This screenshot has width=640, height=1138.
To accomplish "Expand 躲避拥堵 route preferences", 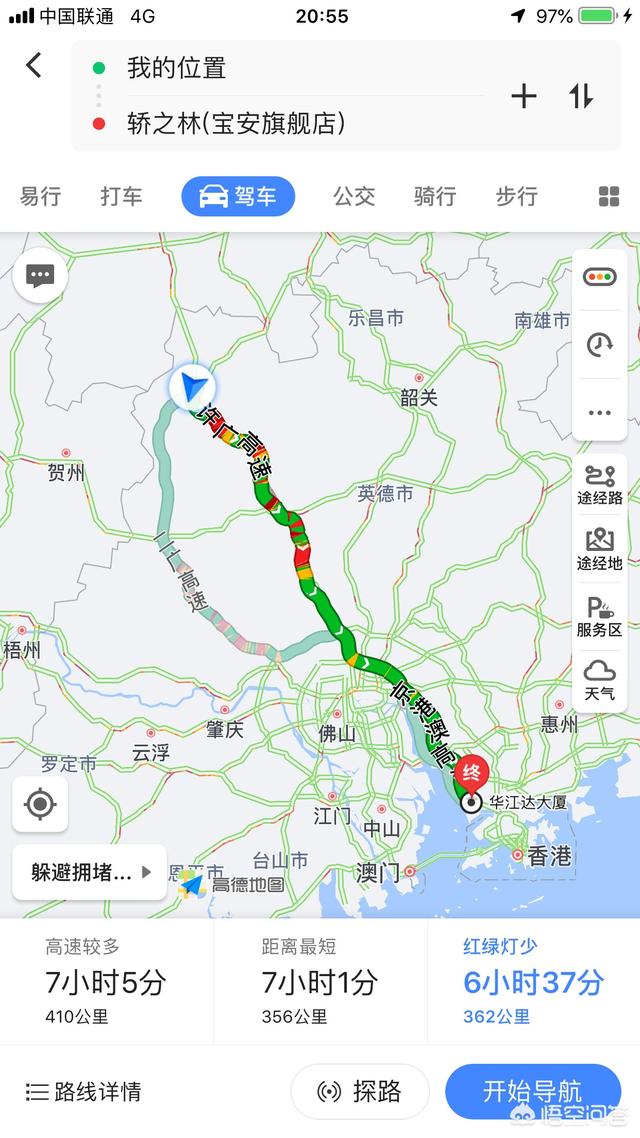I will [x=90, y=872].
